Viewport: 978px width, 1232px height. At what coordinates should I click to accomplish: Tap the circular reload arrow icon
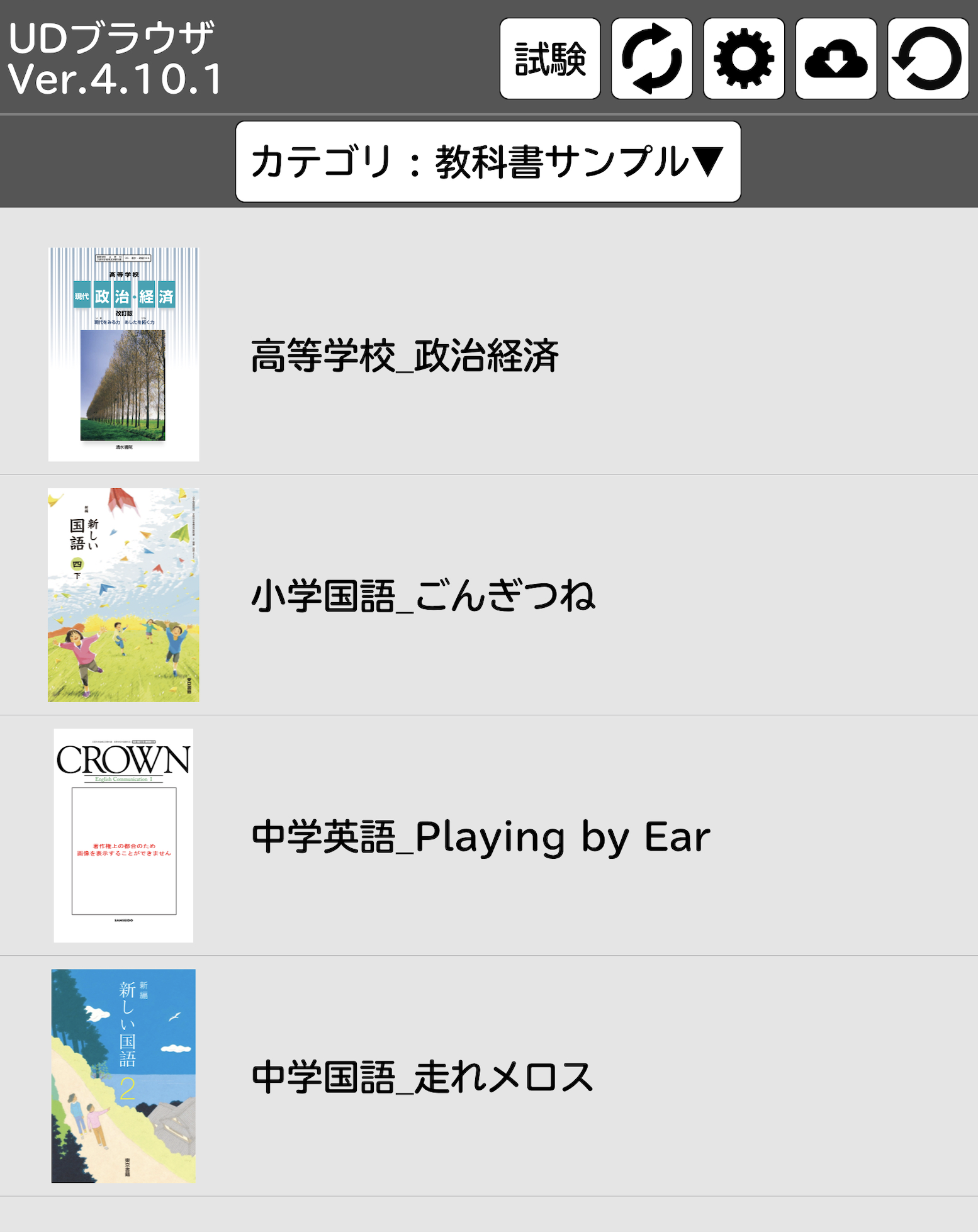(x=928, y=59)
